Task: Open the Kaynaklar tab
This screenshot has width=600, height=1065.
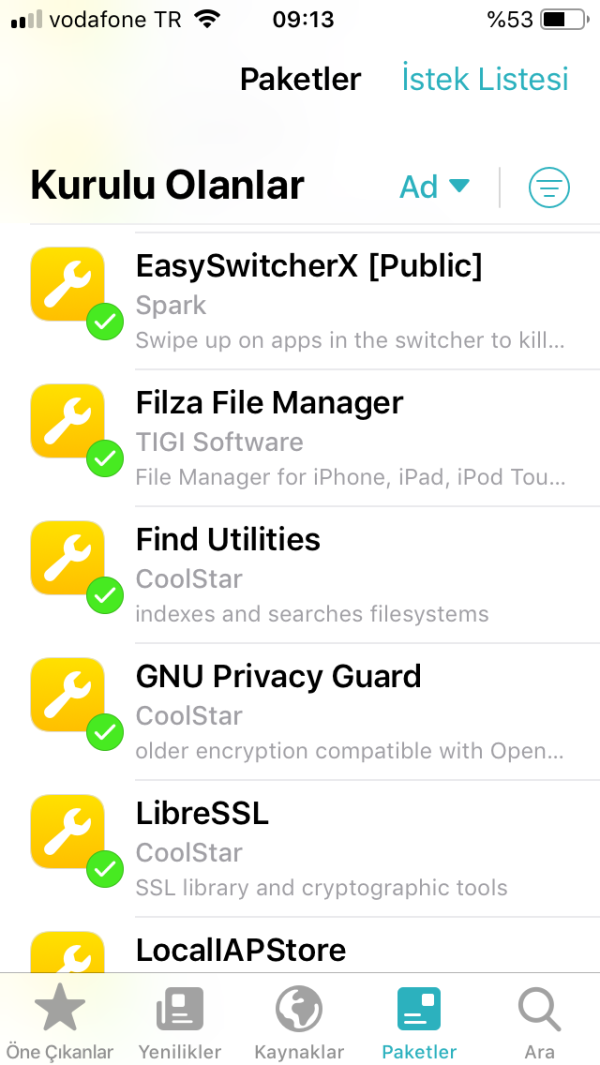Action: [x=299, y=1023]
